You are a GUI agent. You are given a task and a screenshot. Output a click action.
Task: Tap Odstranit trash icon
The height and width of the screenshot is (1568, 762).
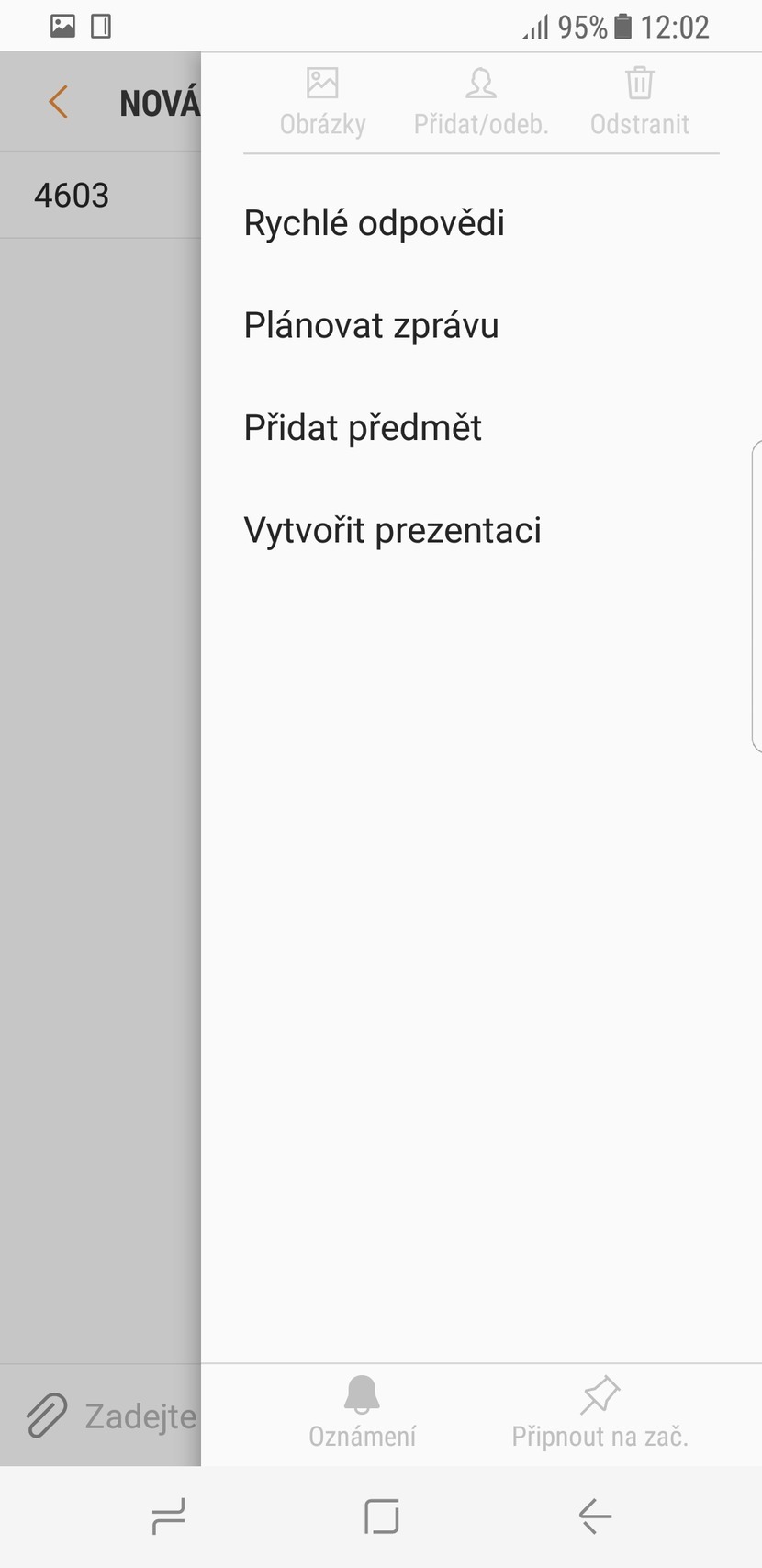(x=639, y=101)
